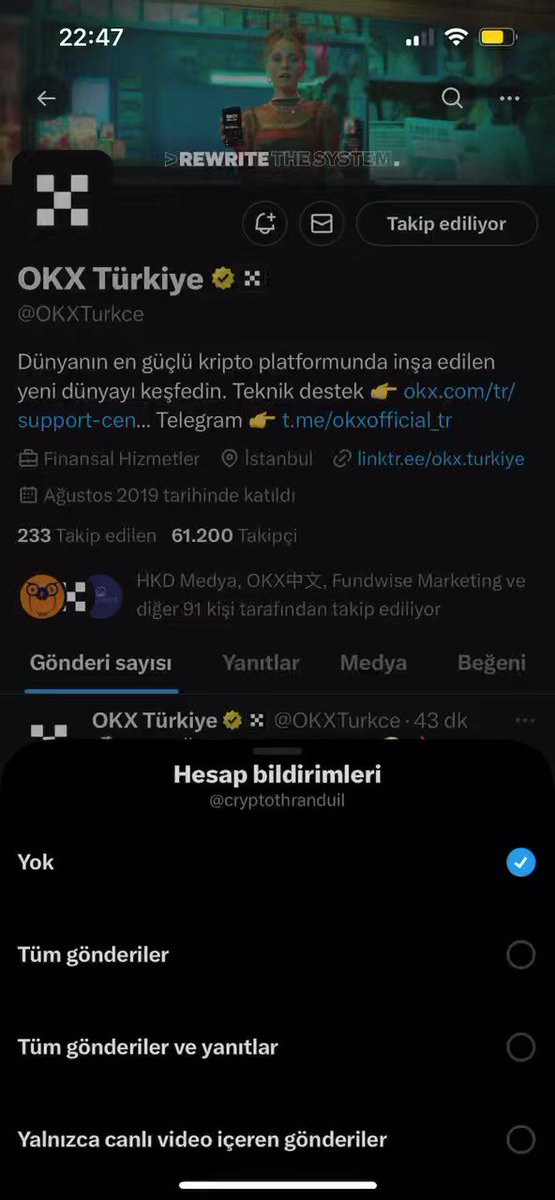View the 233 Takip edilen list
555x1200 pixels.
87,536
